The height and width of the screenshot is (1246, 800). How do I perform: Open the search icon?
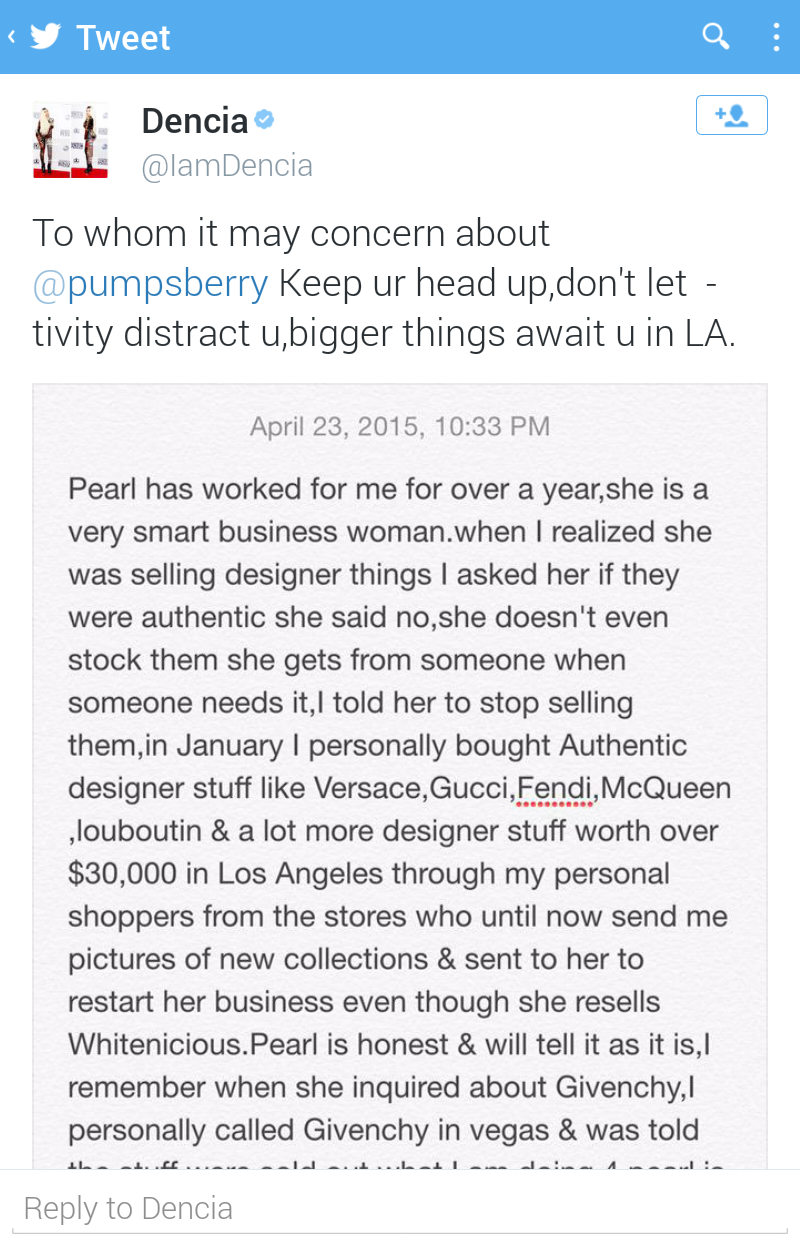[715, 37]
